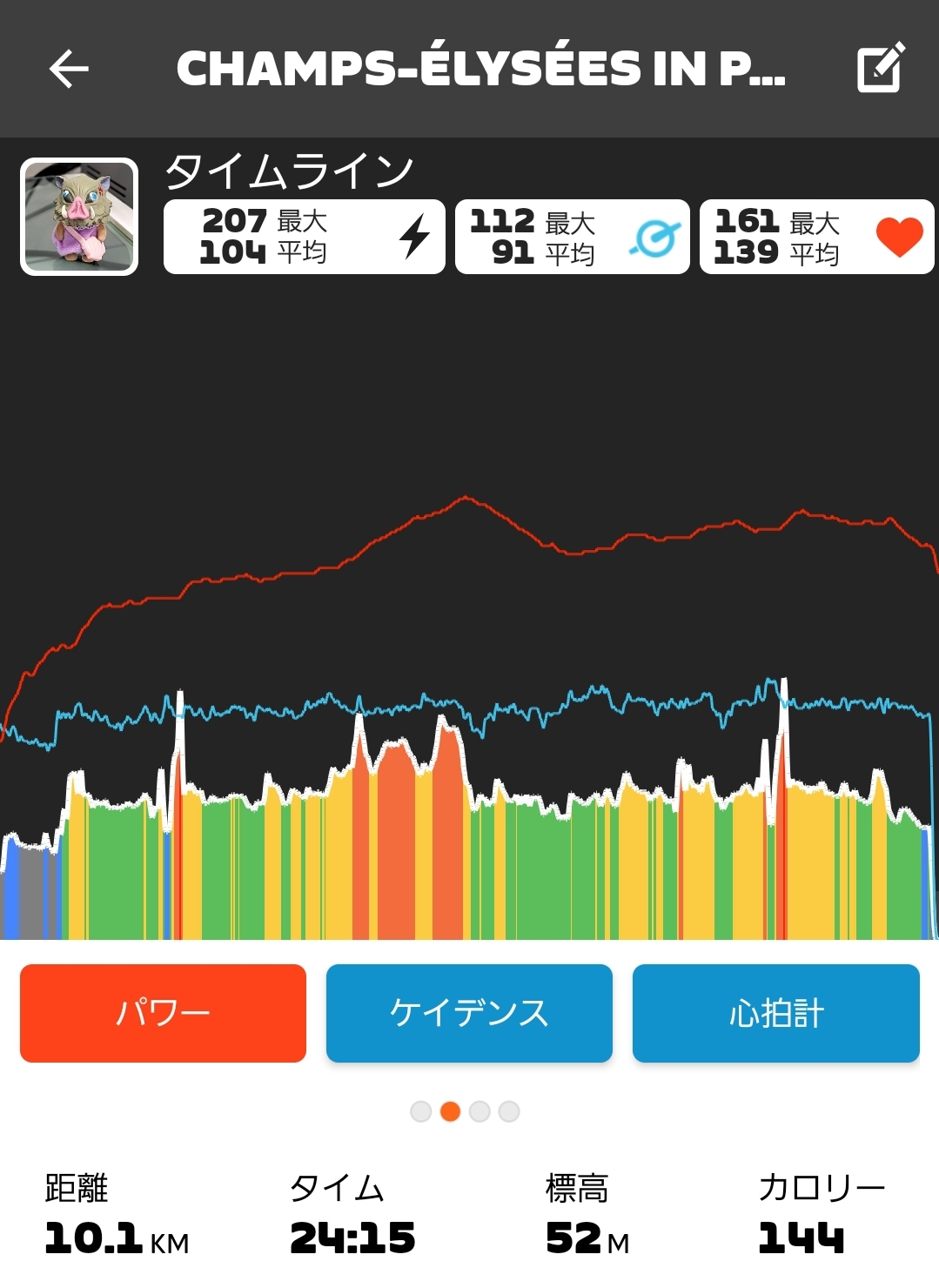Toggle the ケイデンス graph button
939x1288 pixels.
point(469,1013)
